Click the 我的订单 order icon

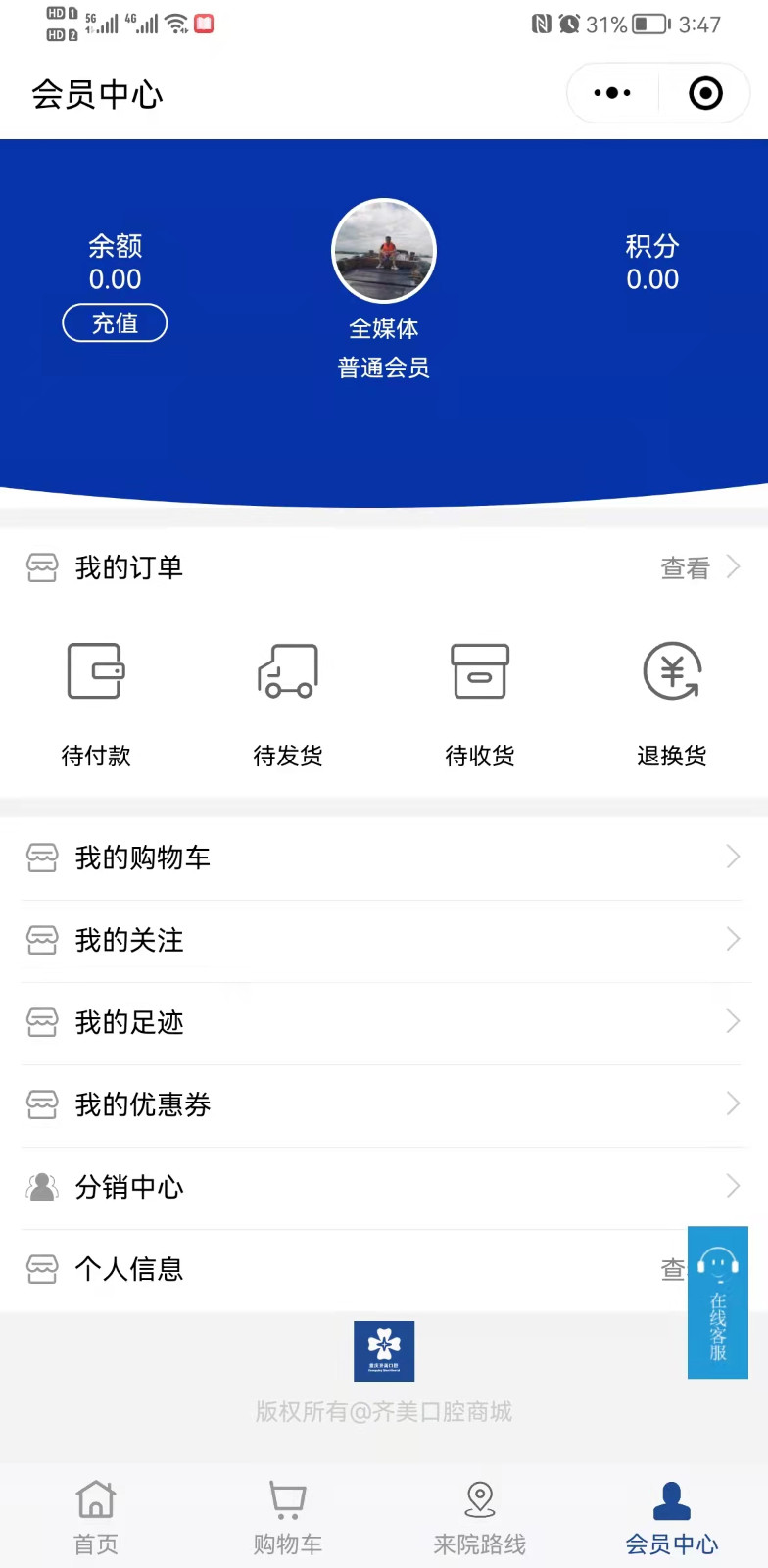[42, 567]
